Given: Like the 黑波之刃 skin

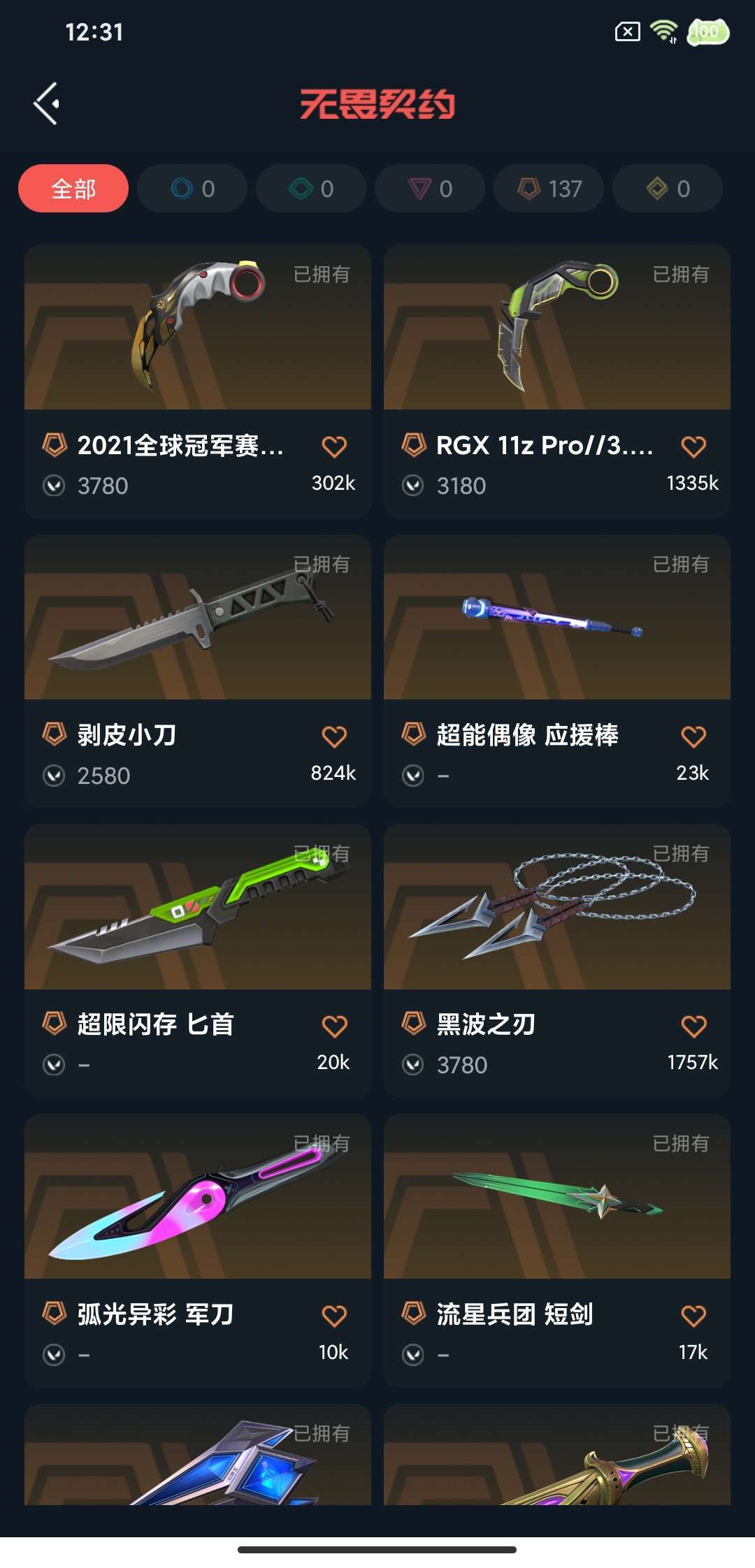Looking at the screenshot, I should (x=693, y=1026).
